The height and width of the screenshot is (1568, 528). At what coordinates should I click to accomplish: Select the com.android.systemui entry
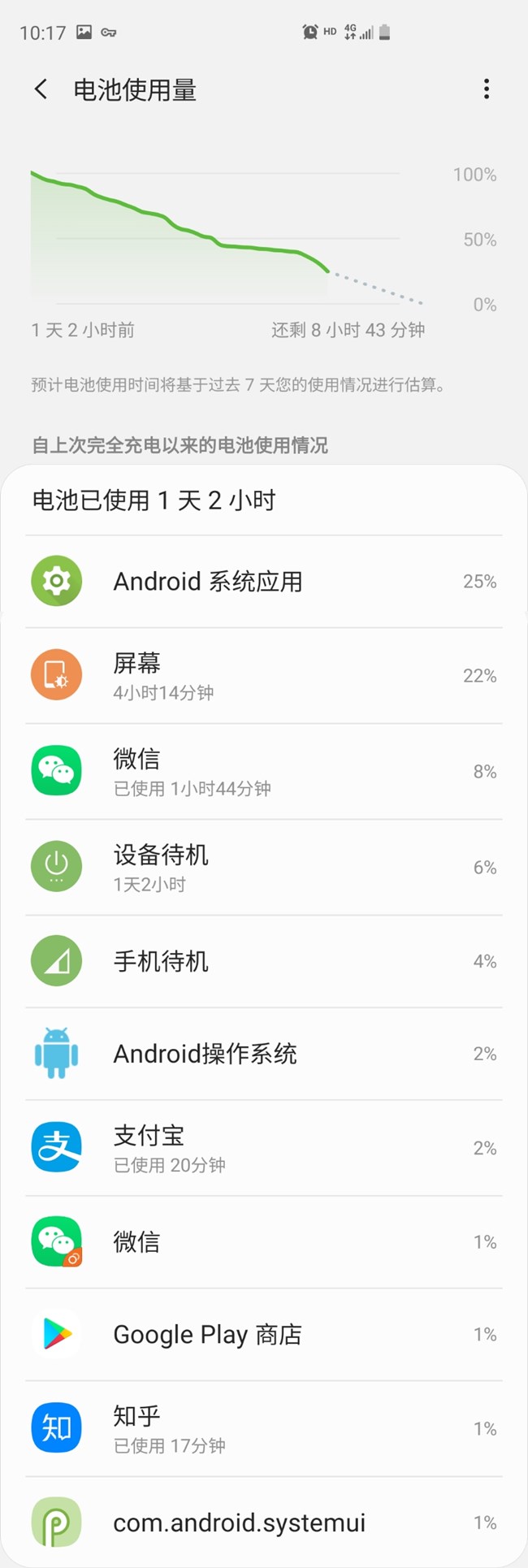tap(264, 1523)
